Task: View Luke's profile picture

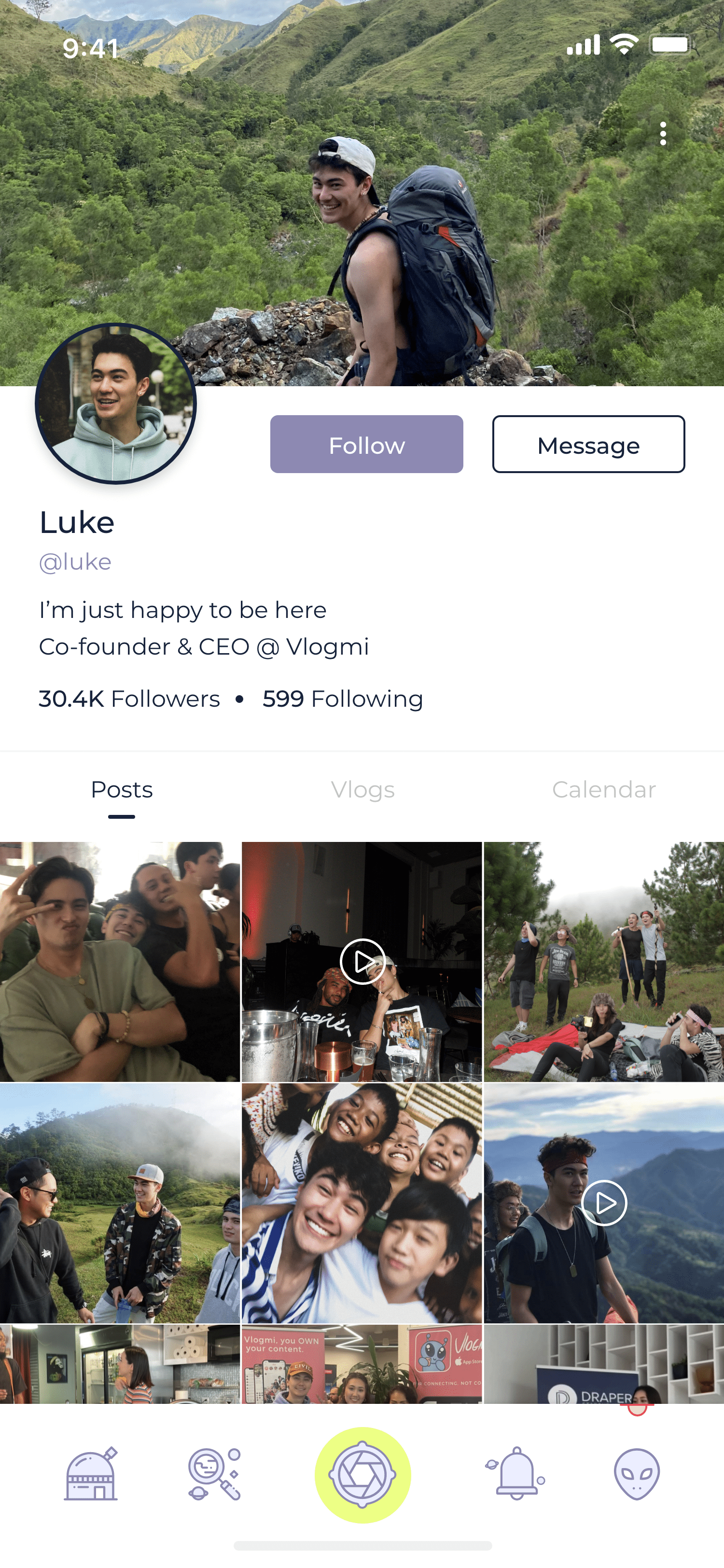Action: click(115, 404)
